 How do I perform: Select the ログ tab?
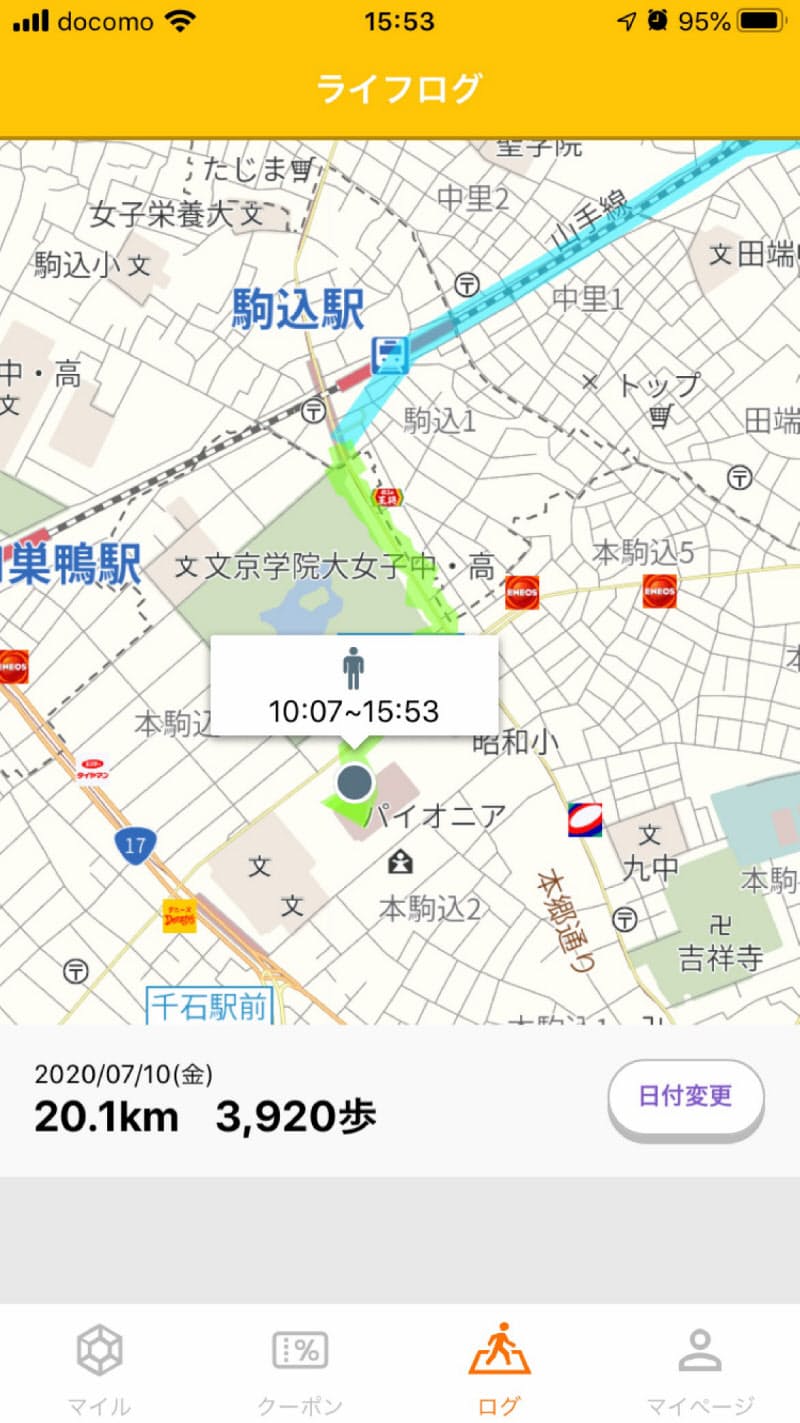coord(499,1366)
